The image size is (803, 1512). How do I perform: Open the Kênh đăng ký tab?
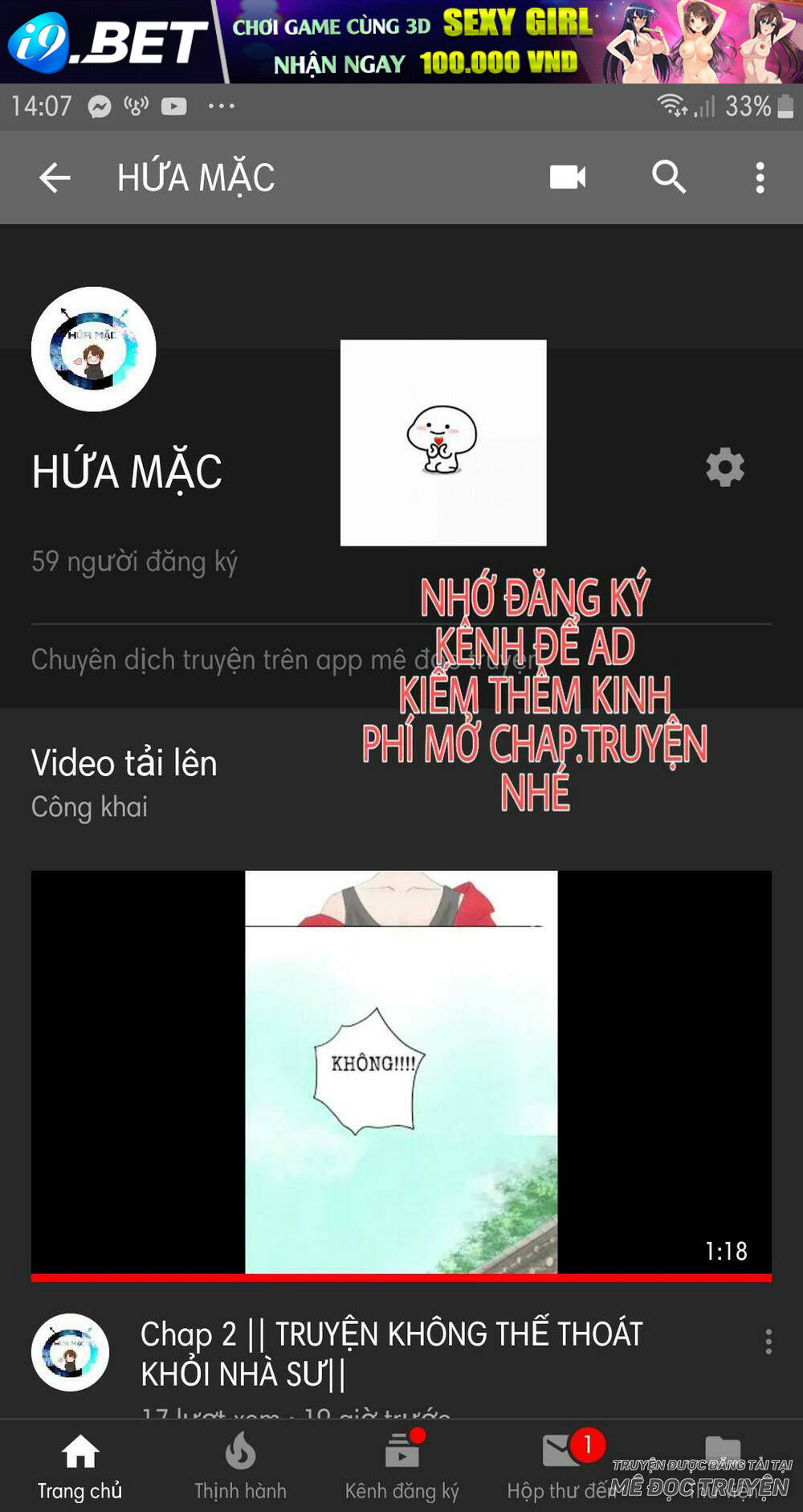[x=401, y=1467]
